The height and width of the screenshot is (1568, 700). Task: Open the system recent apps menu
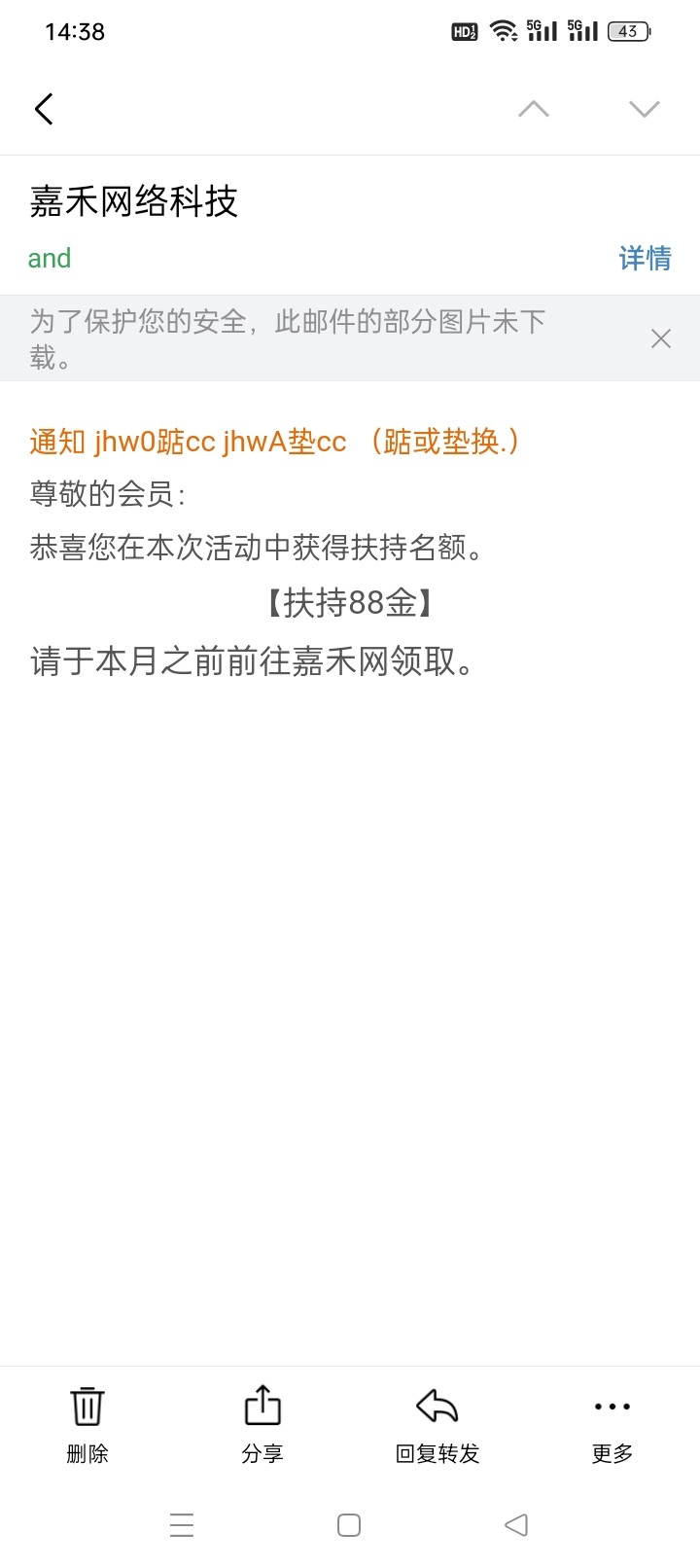182,1524
